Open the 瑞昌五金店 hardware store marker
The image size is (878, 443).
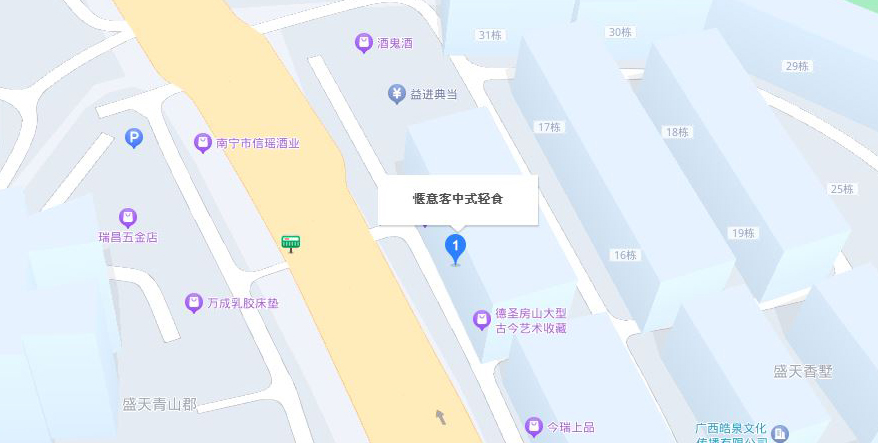[128, 217]
